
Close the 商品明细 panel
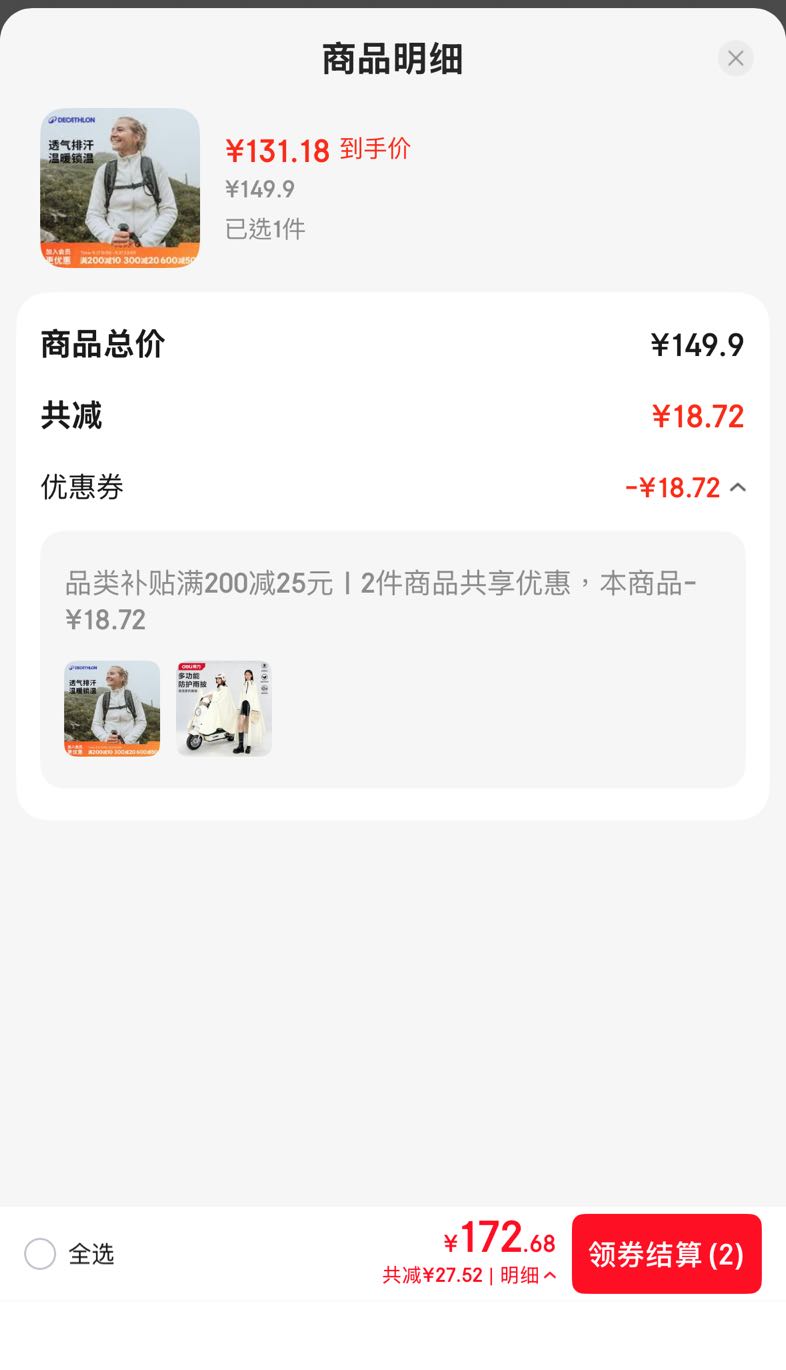(x=735, y=58)
